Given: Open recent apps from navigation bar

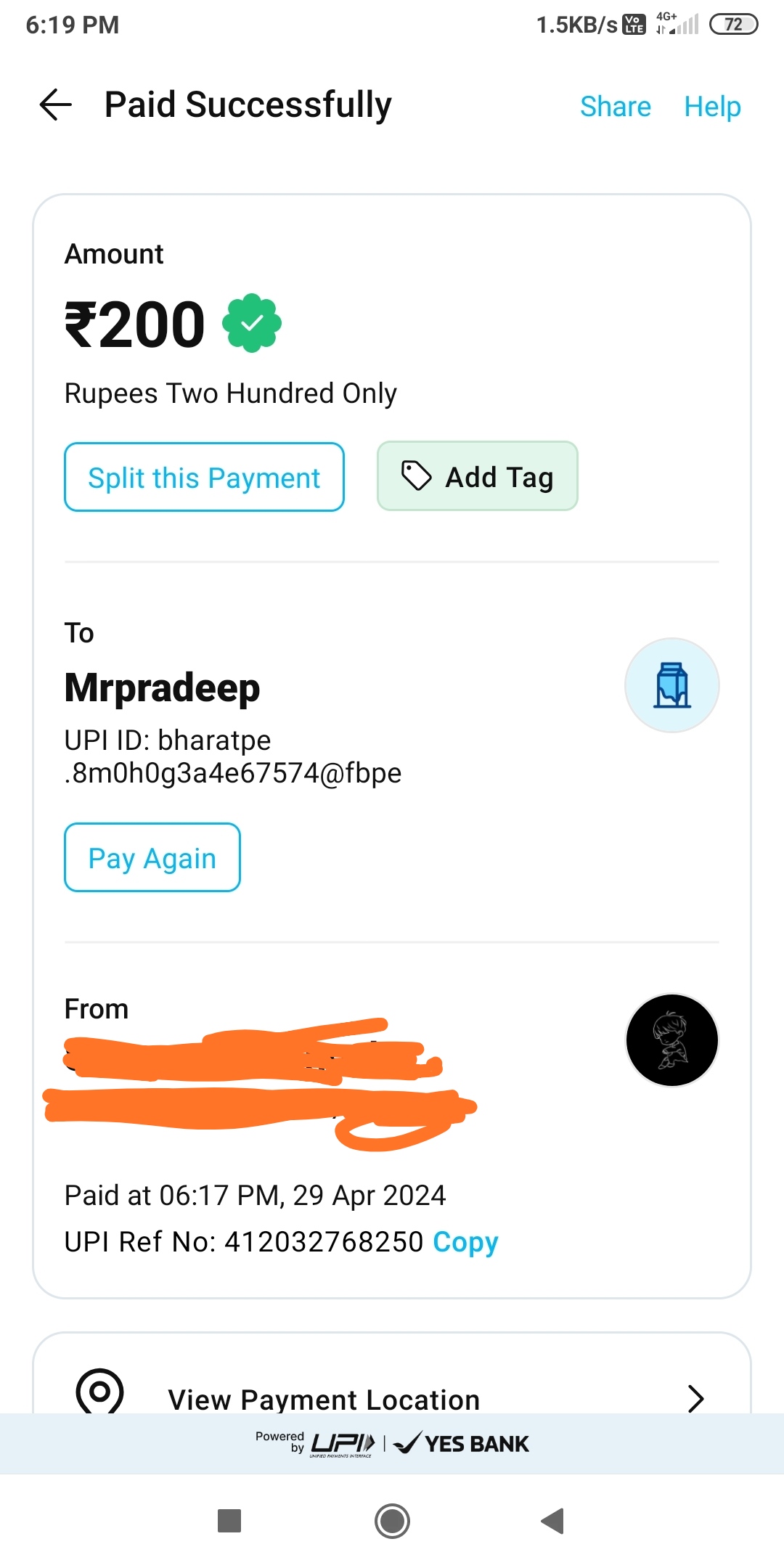Looking at the screenshot, I should (229, 1520).
